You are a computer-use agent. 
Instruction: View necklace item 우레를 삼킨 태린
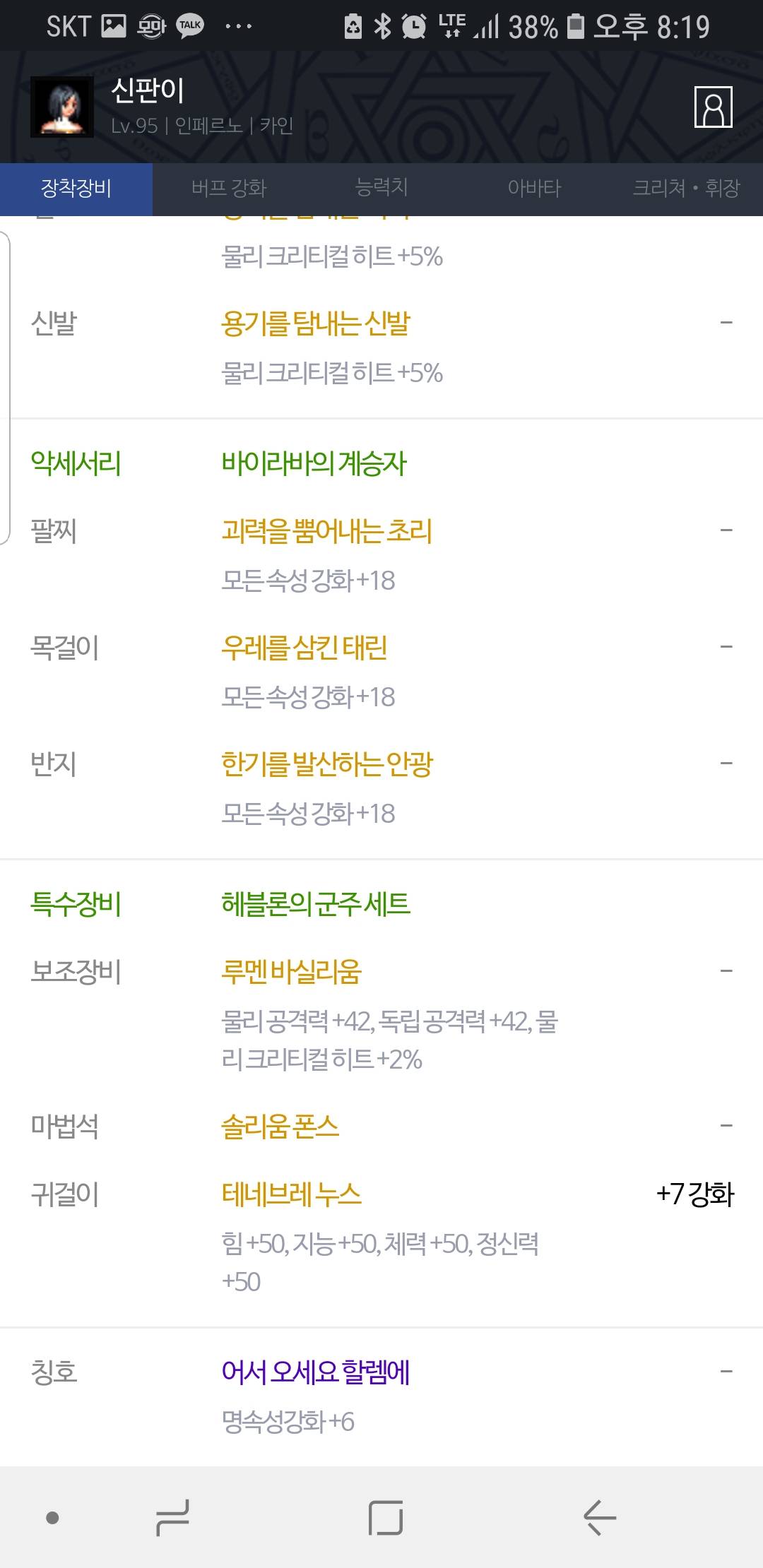pyautogui.click(x=304, y=648)
